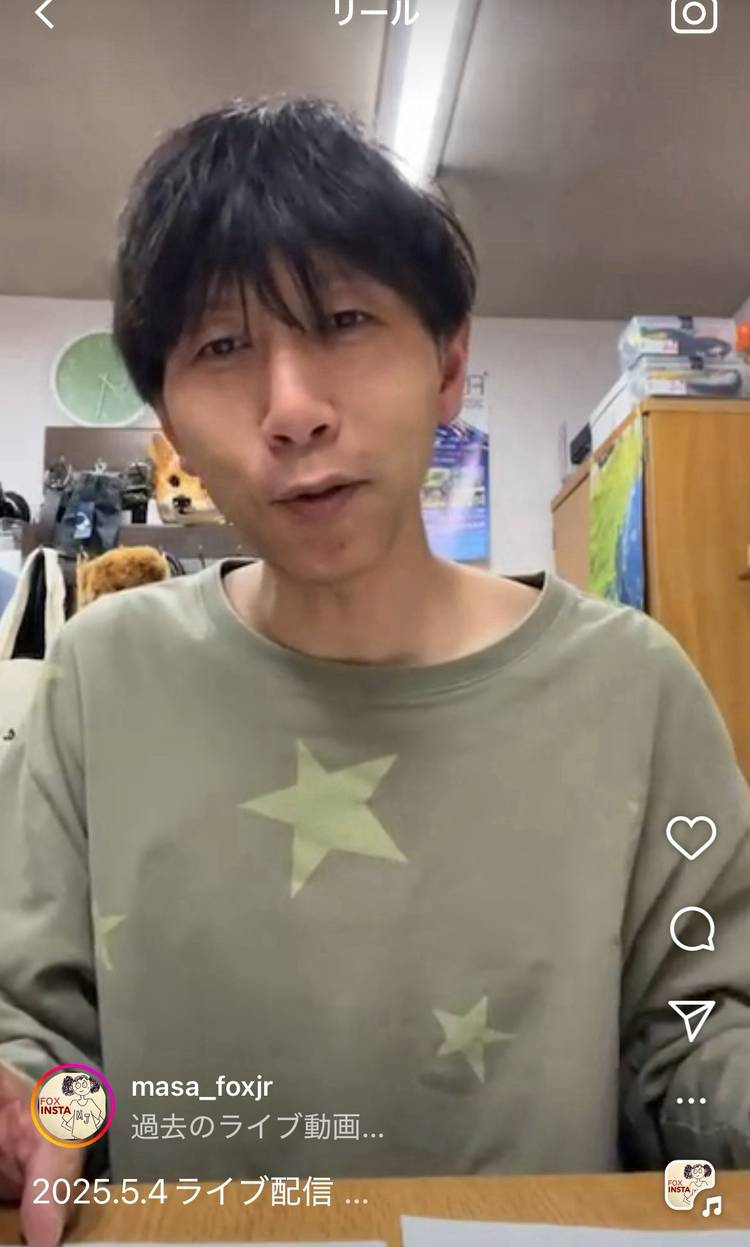Share this reel via the paper plane icon
The width and height of the screenshot is (750, 1247).
(692, 1019)
